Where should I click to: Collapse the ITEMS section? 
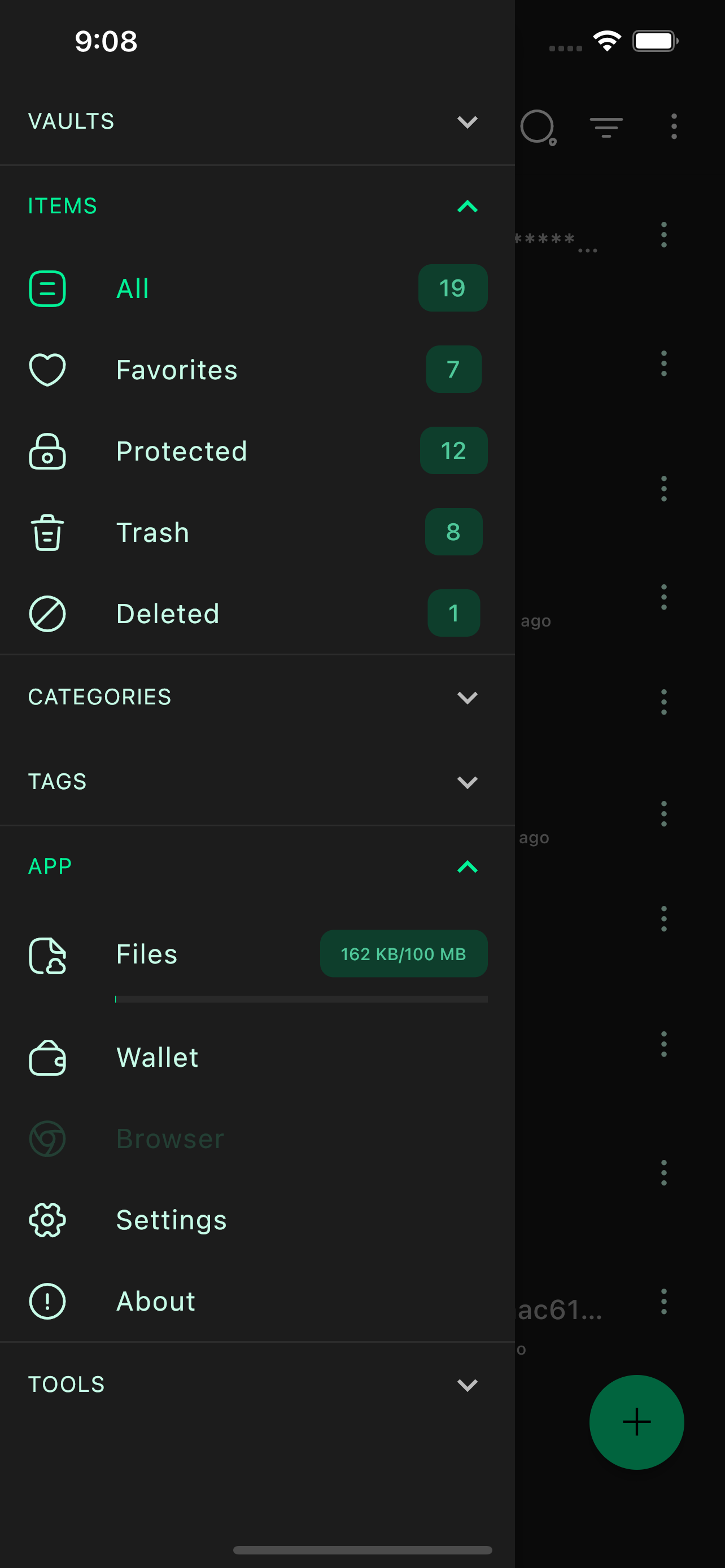pos(468,207)
